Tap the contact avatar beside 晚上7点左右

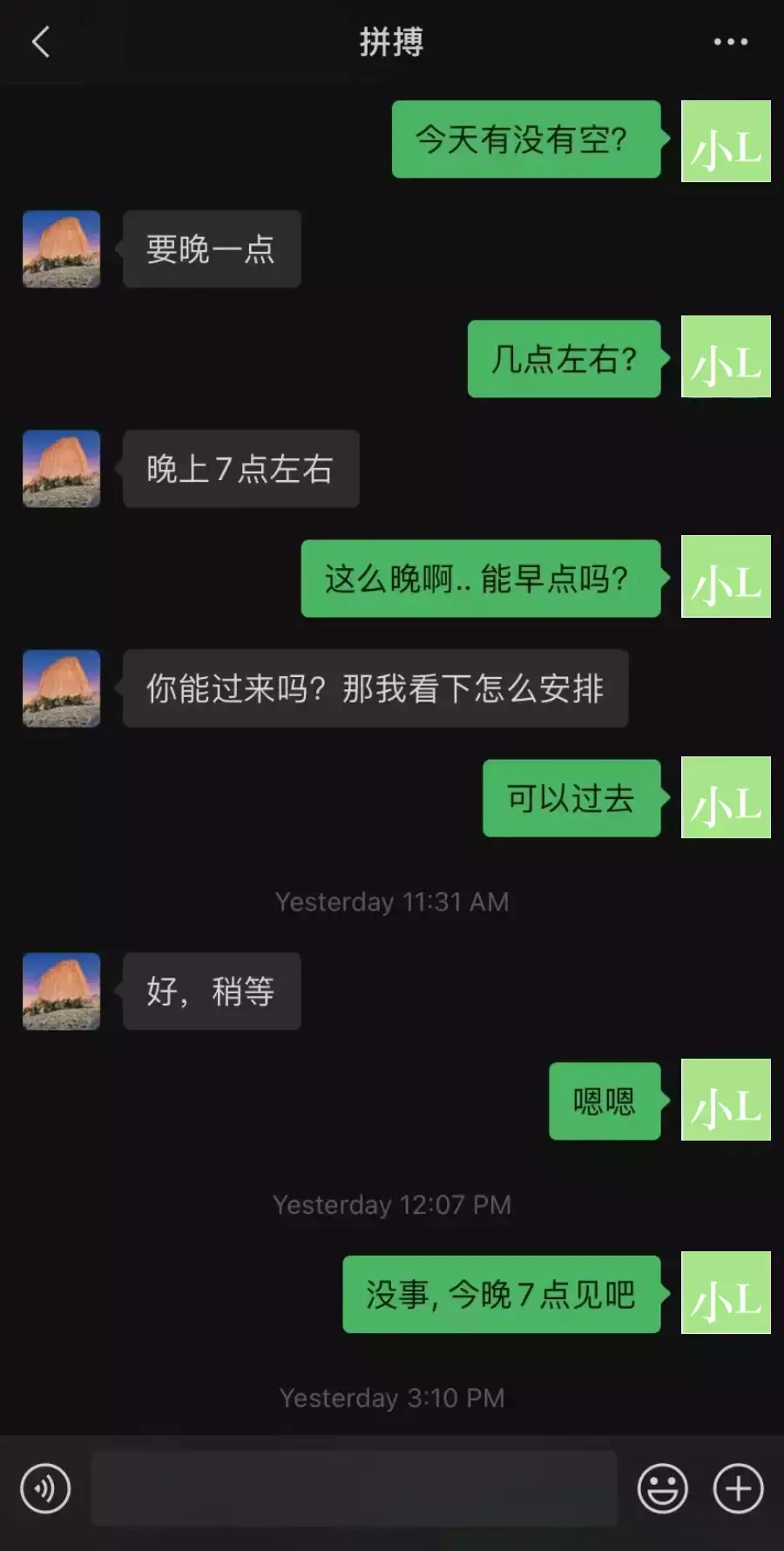(x=60, y=469)
